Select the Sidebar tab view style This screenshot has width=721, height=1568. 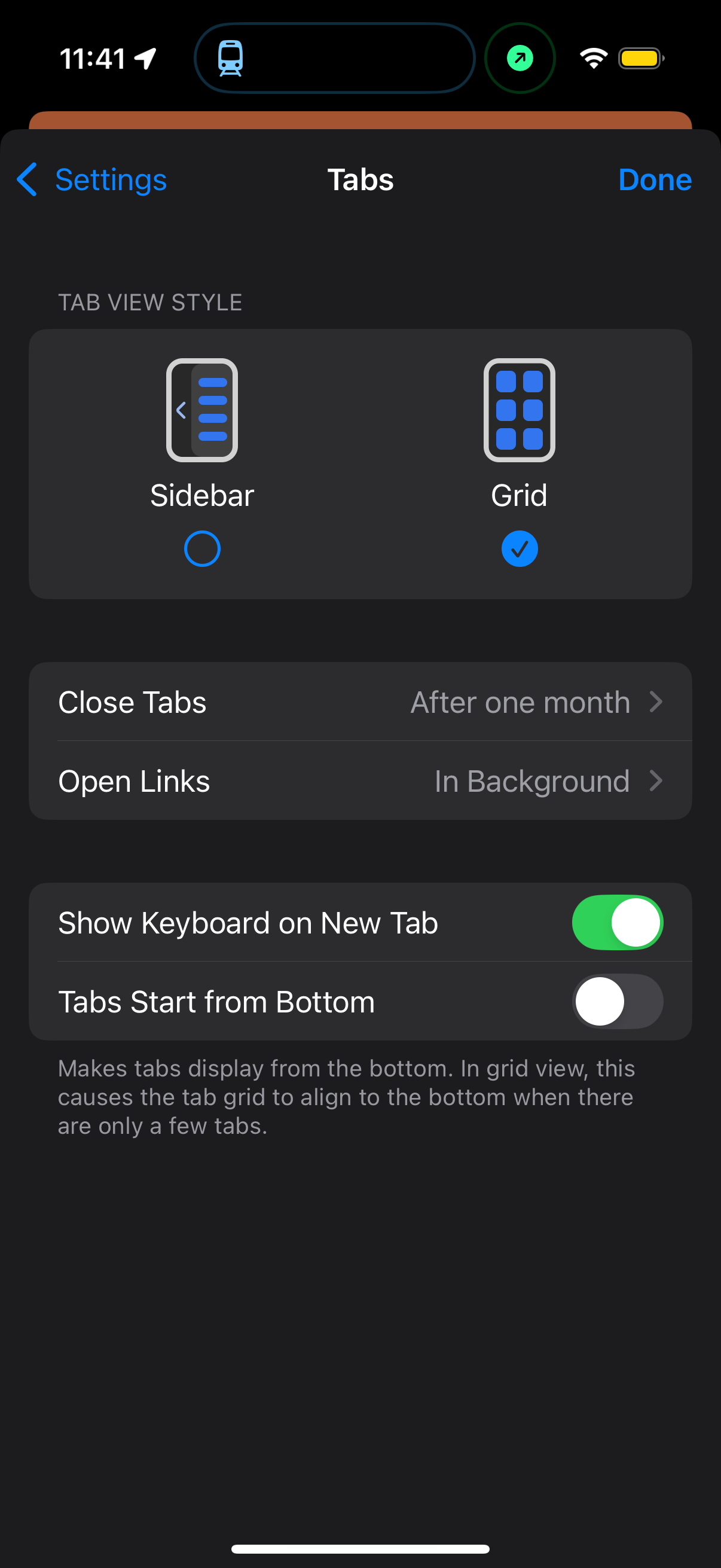tap(202, 548)
